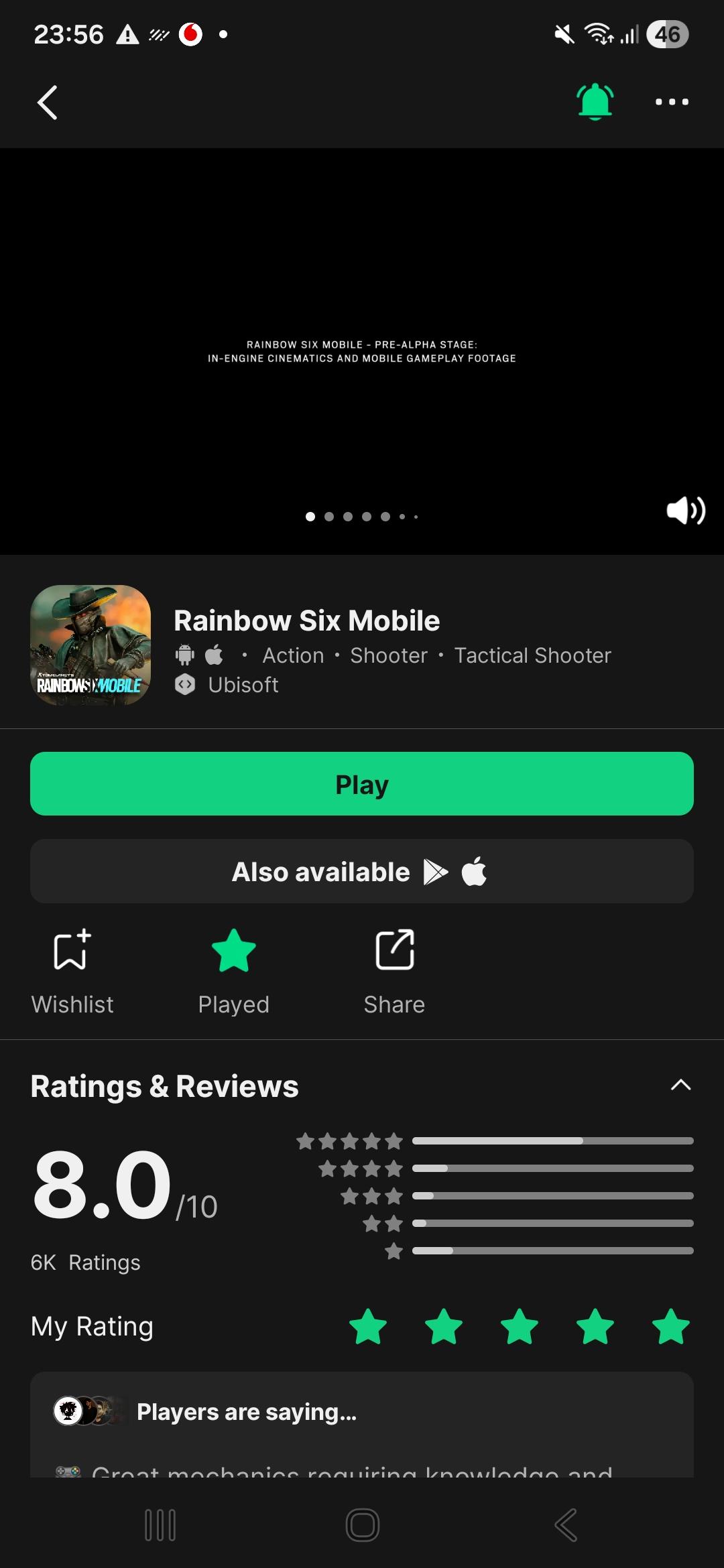Viewport: 724px width, 1568px height.
Task: Open the system recent apps button
Action: point(160,1525)
